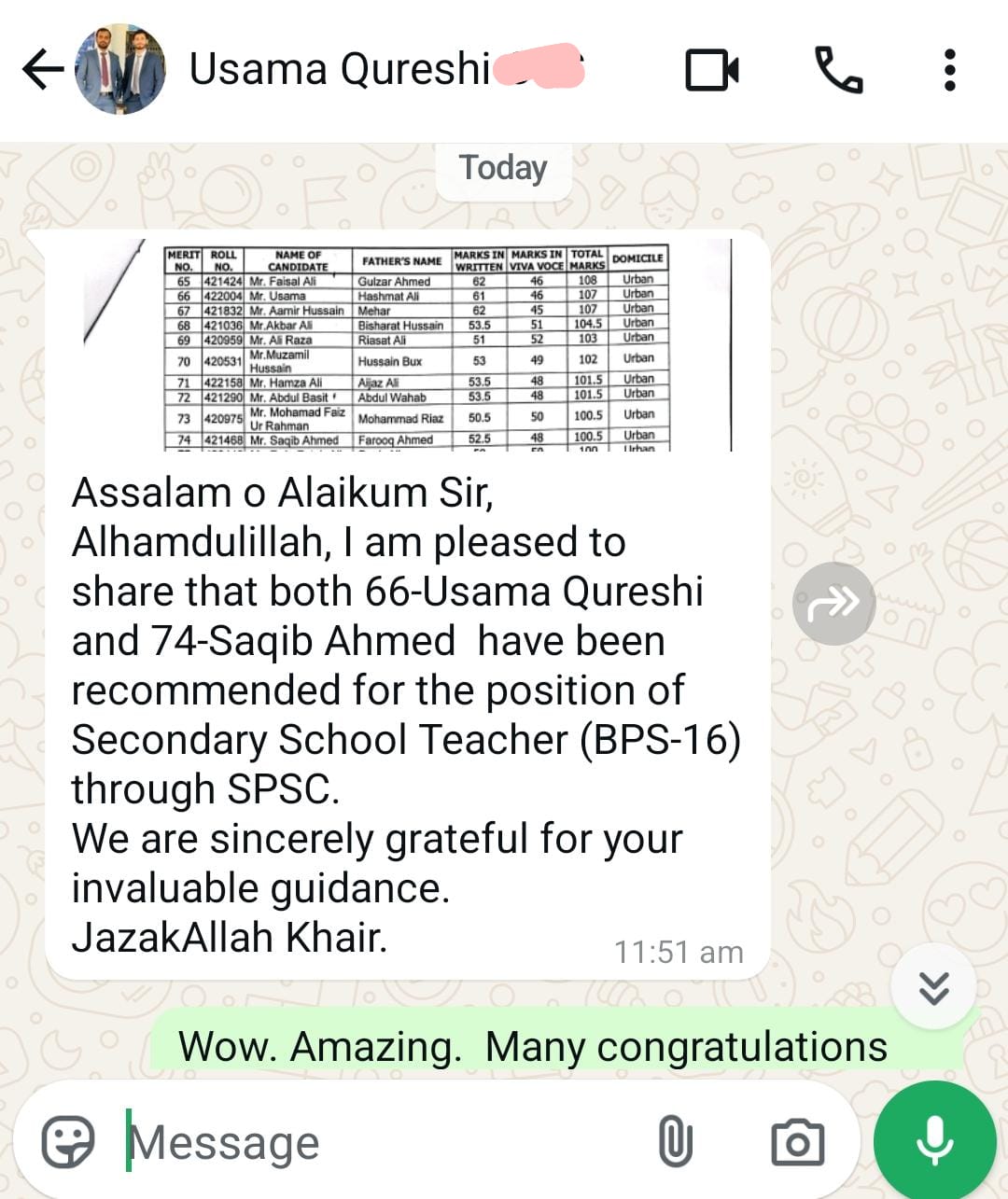1008x1199 pixels.
Task: Open the overflow menu
Action: [949, 70]
